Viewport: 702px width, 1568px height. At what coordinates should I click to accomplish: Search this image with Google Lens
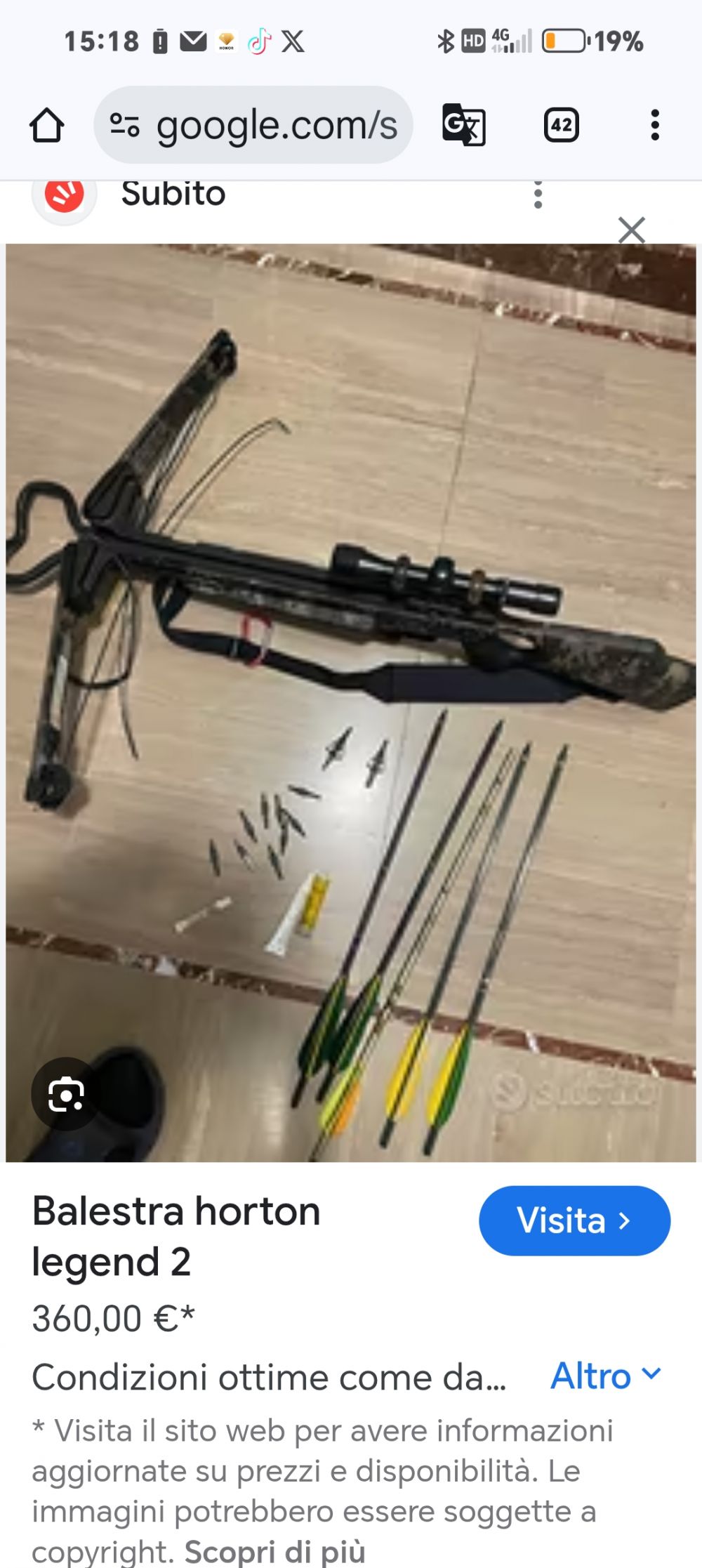[66, 1093]
